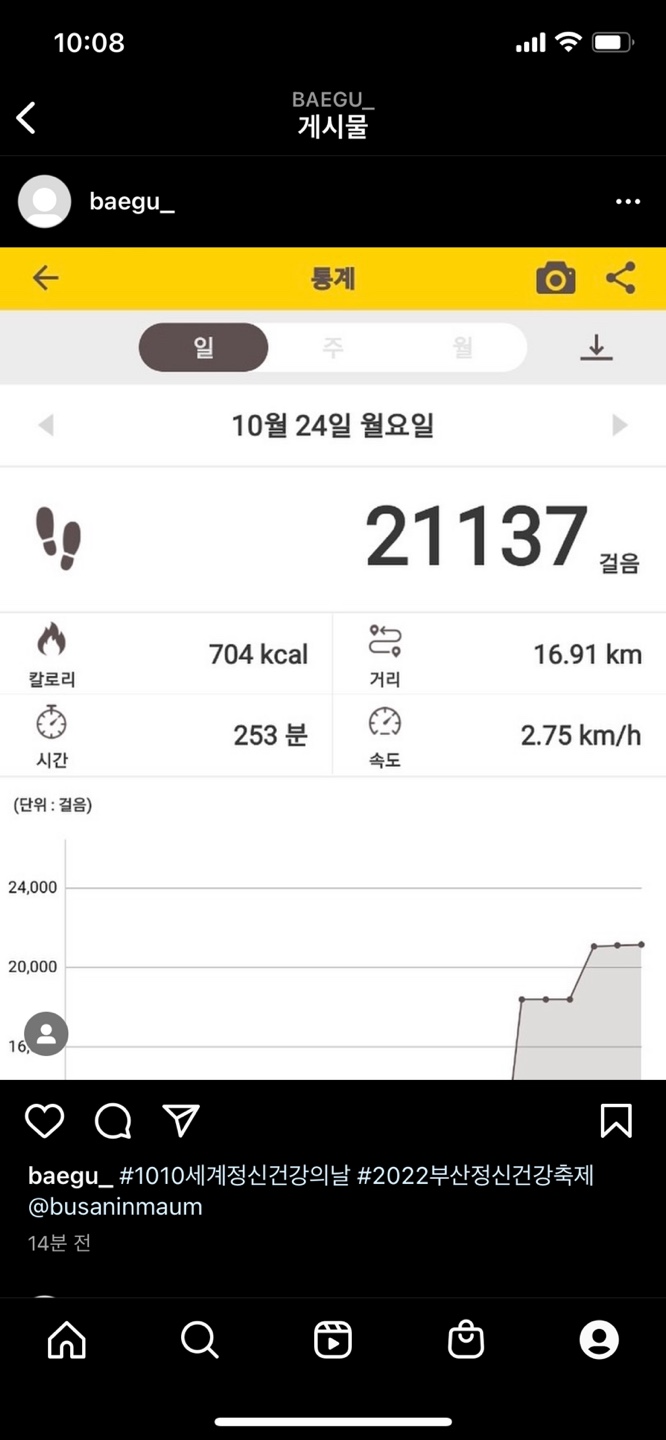This screenshot has width=666, height=1440.
Task: Open the post's three-dot options menu
Action: coord(627,202)
